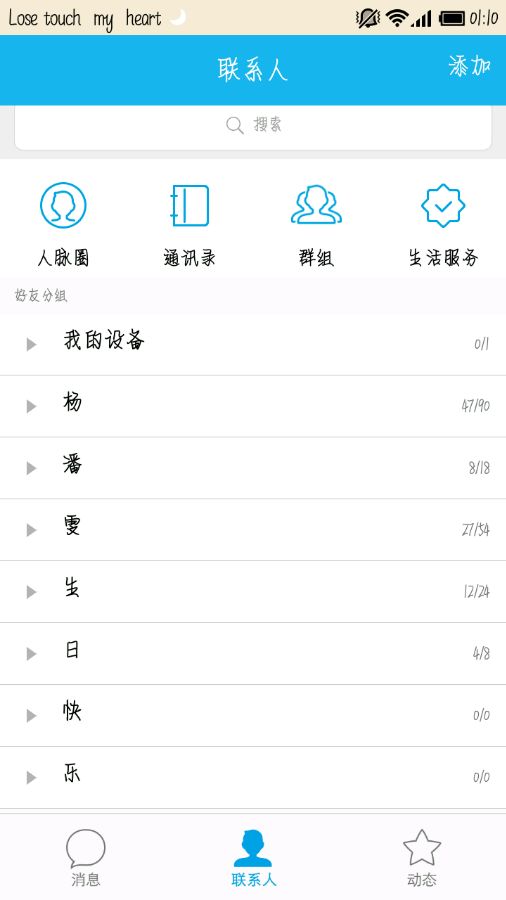
Task: Expand the 日 friend group
Action: click(253, 654)
